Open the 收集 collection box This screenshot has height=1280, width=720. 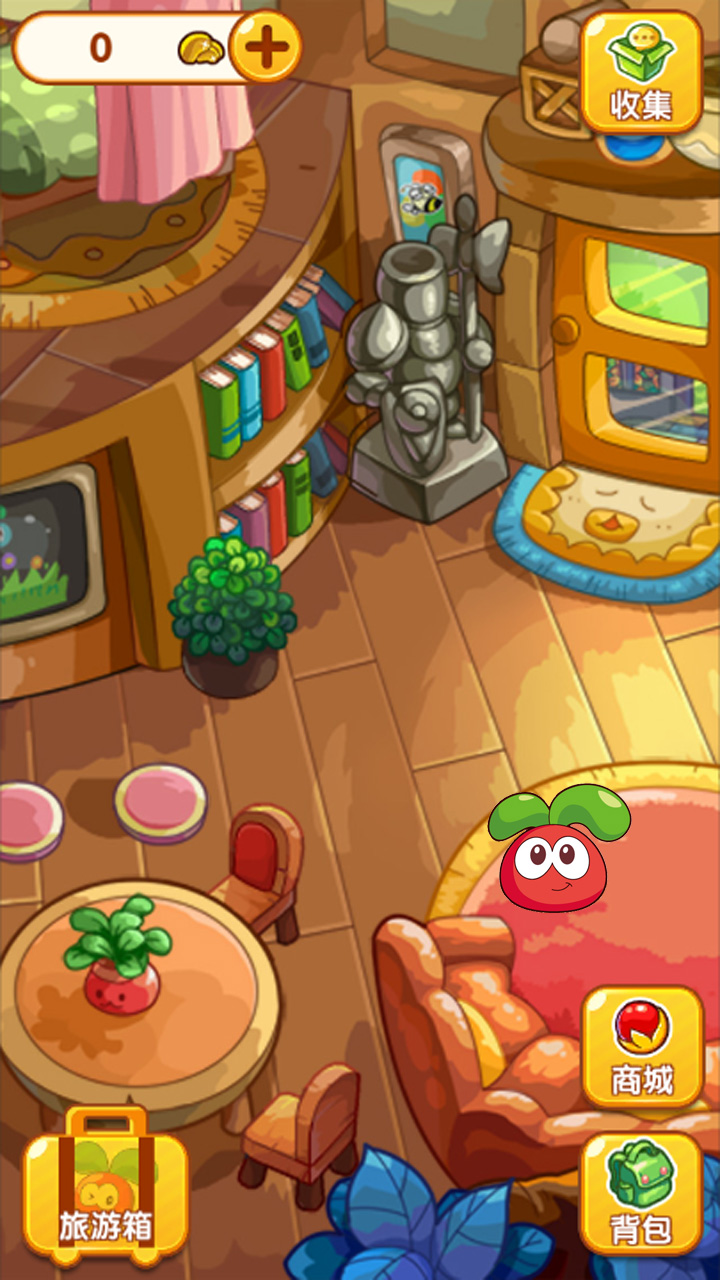(x=641, y=72)
